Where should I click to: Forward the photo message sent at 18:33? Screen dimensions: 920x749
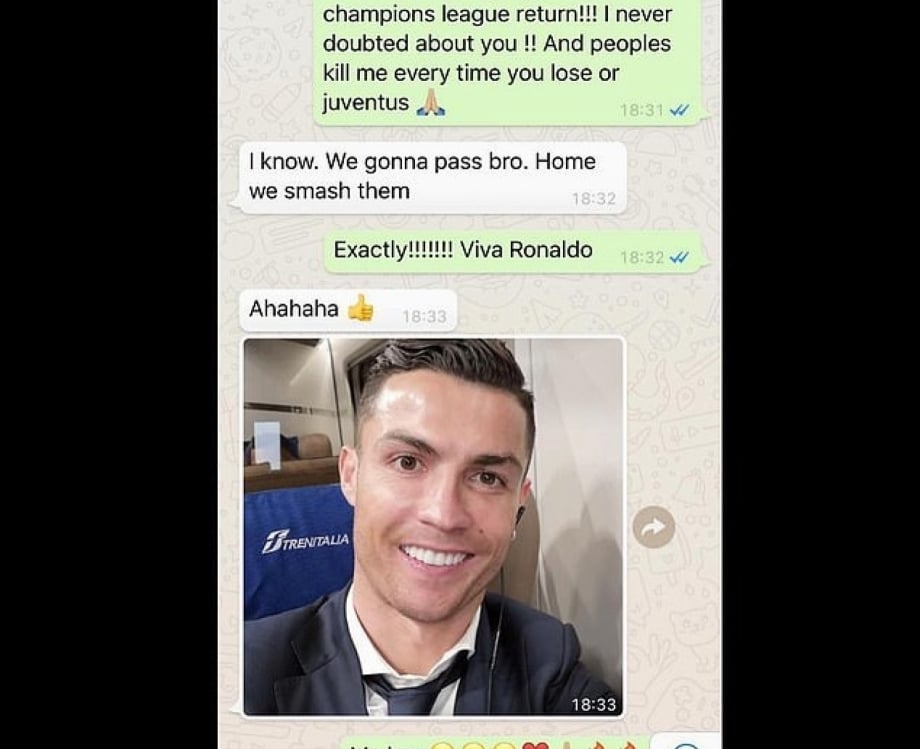pyautogui.click(x=653, y=527)
